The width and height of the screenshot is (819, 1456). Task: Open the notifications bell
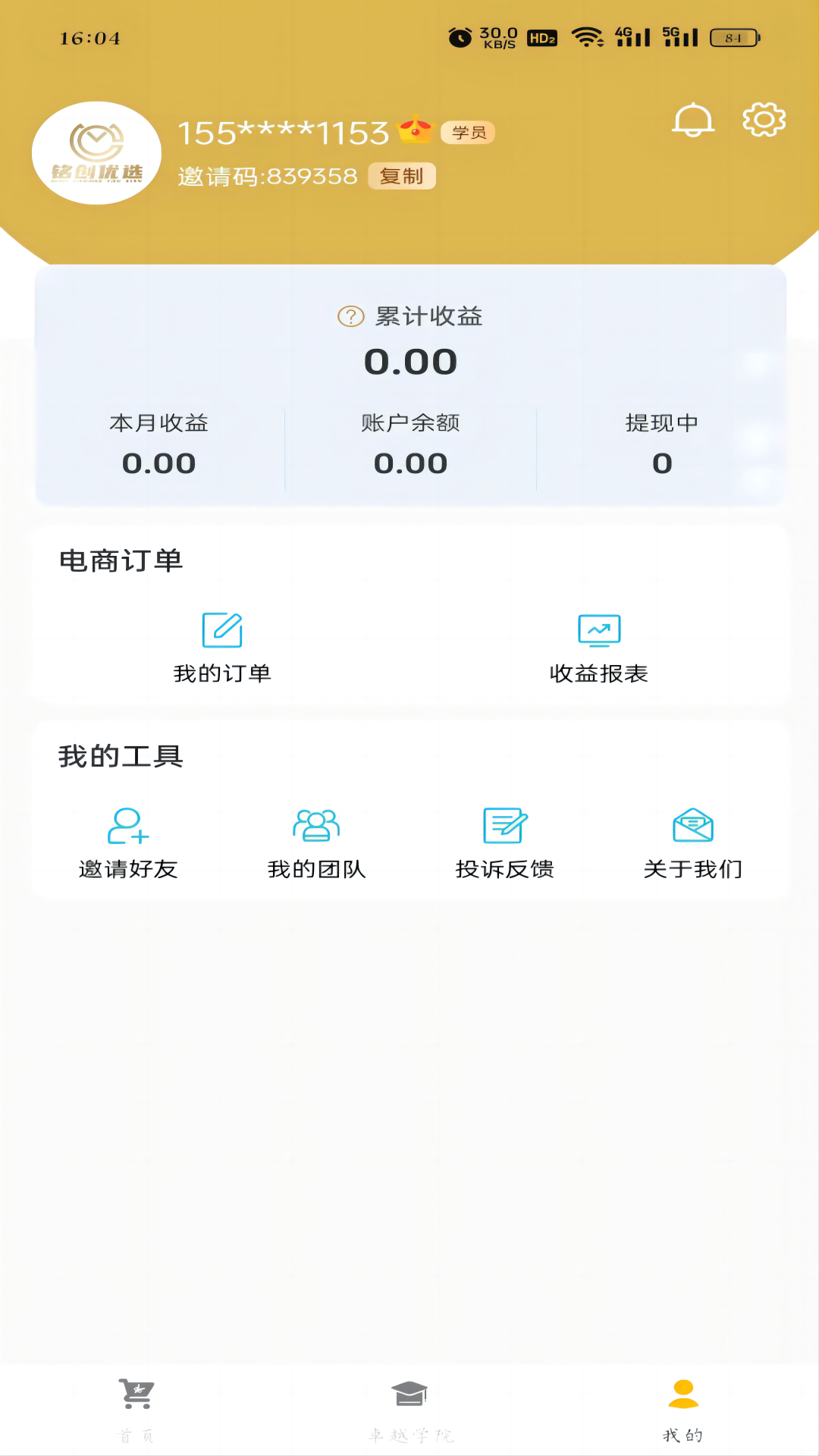[693, 121]
